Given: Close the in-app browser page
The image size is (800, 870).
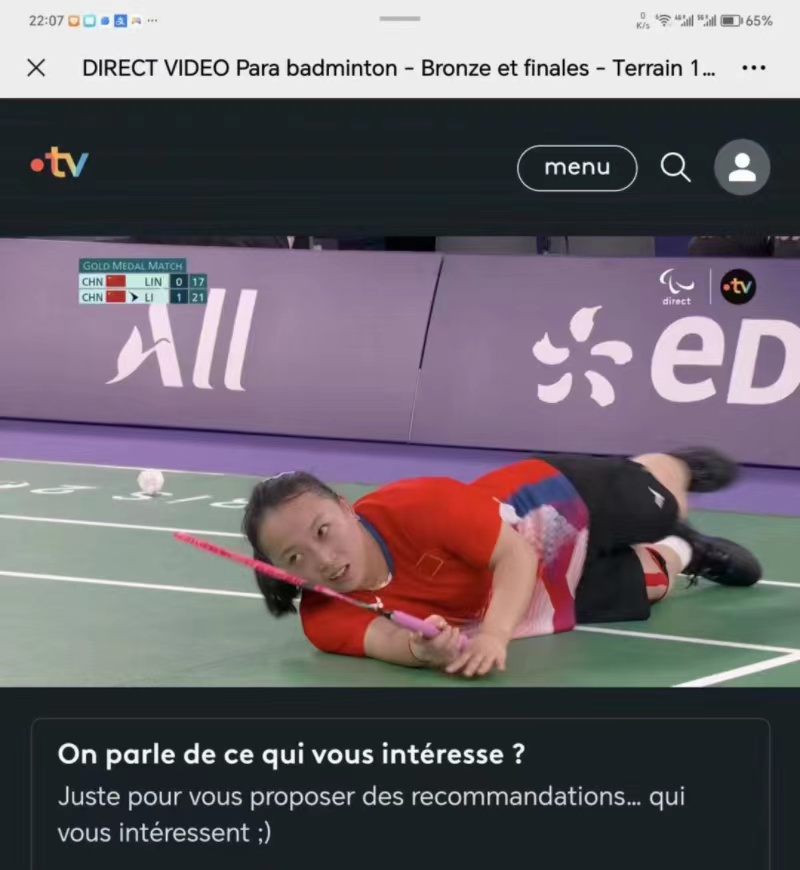Looking at the screenshot, I should pos(36,68).
